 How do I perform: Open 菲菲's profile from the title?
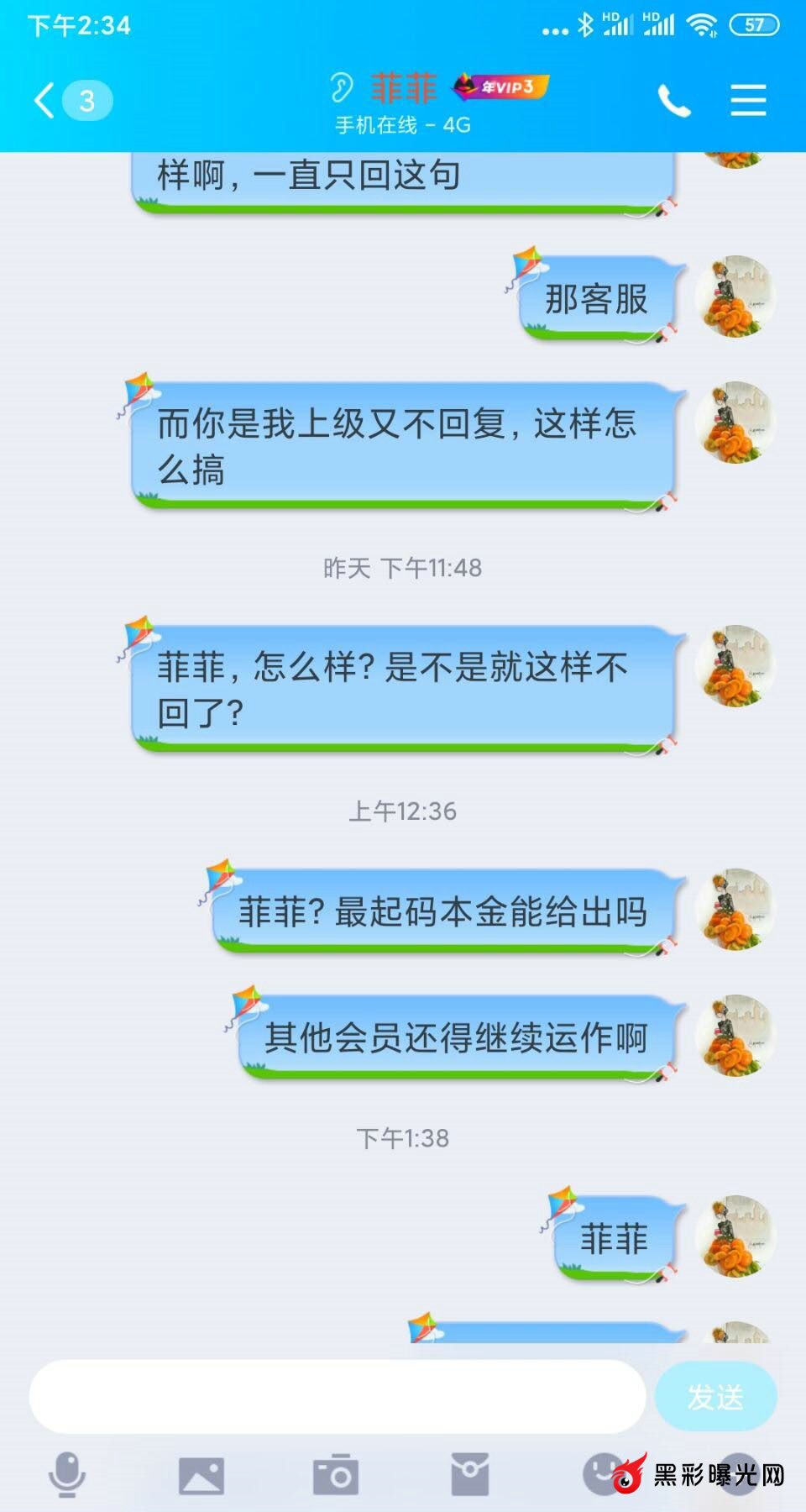[404, 87]
